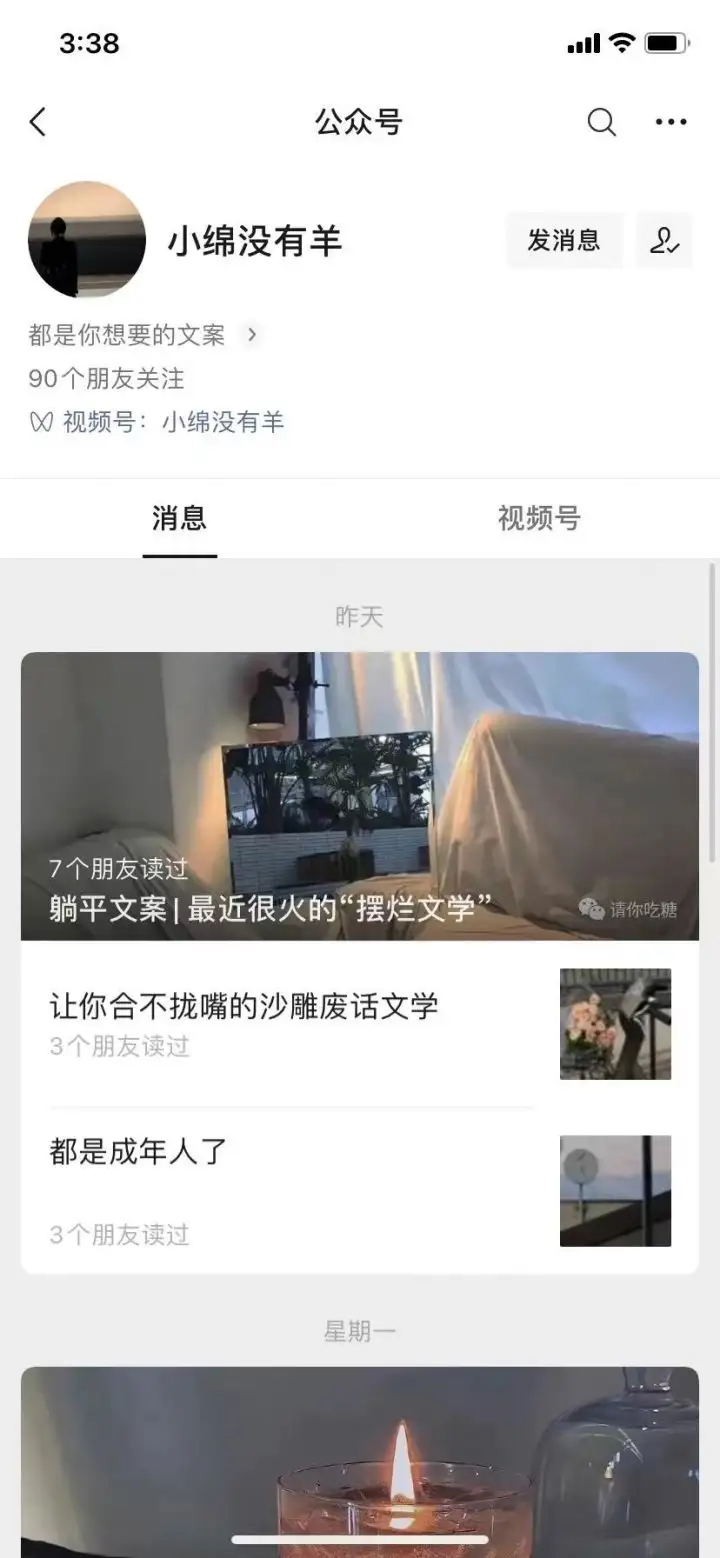Switch to the 视频号 tab
720x1558 pixels.
(539, 518)
